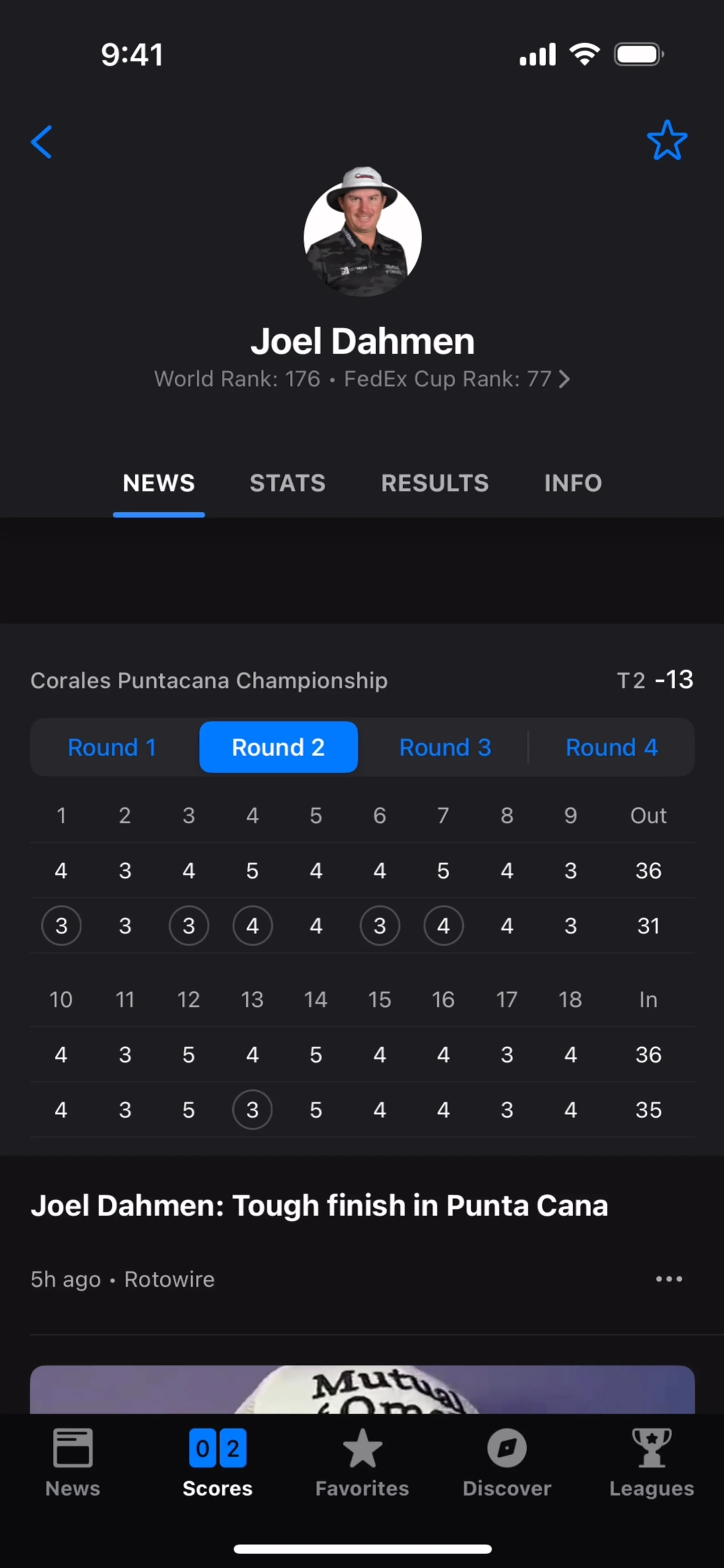
Task: Show the Round 4 scorecard
Action: 611,748
